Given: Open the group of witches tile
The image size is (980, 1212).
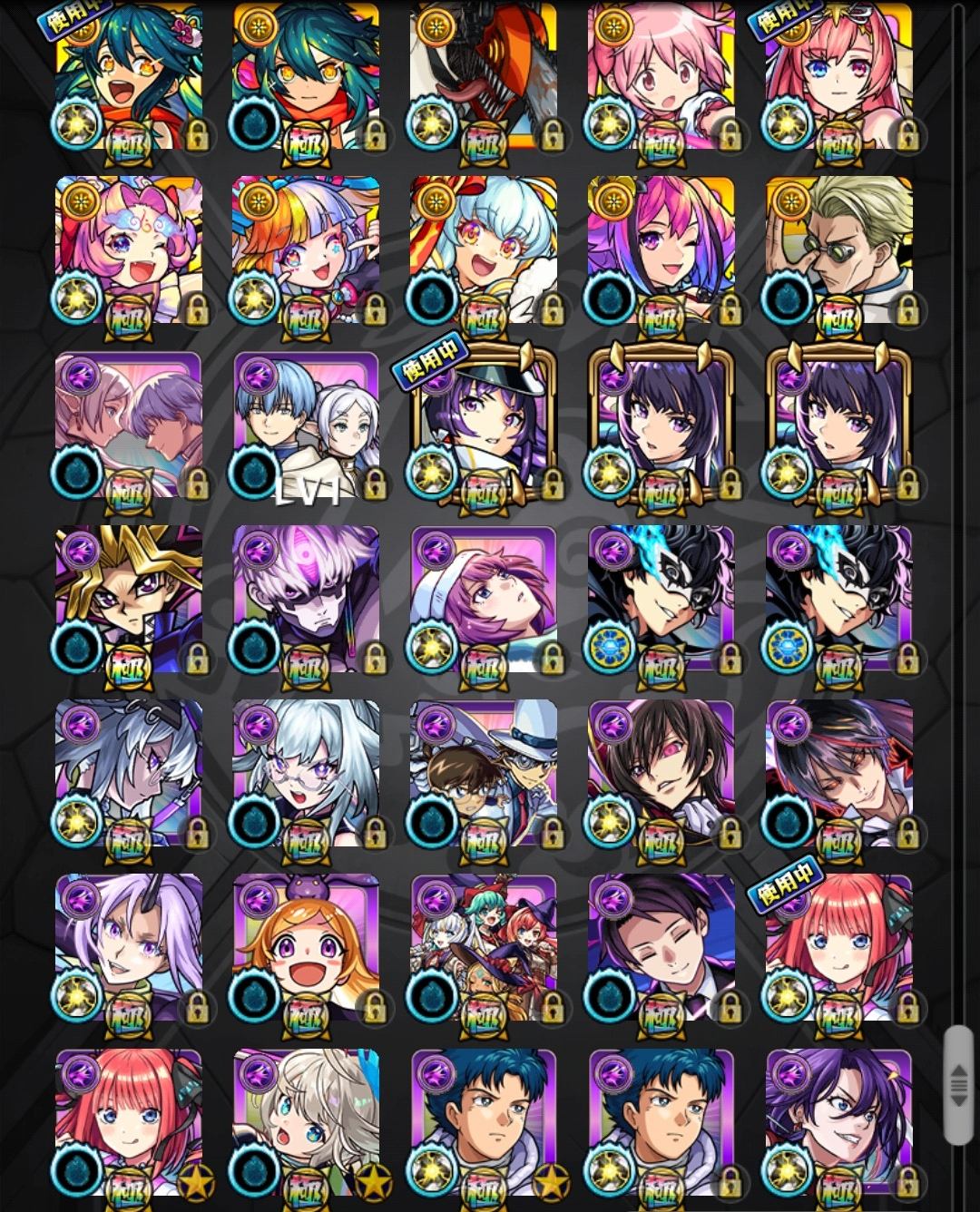Looking at the screenshot, I should coord(484,948).
